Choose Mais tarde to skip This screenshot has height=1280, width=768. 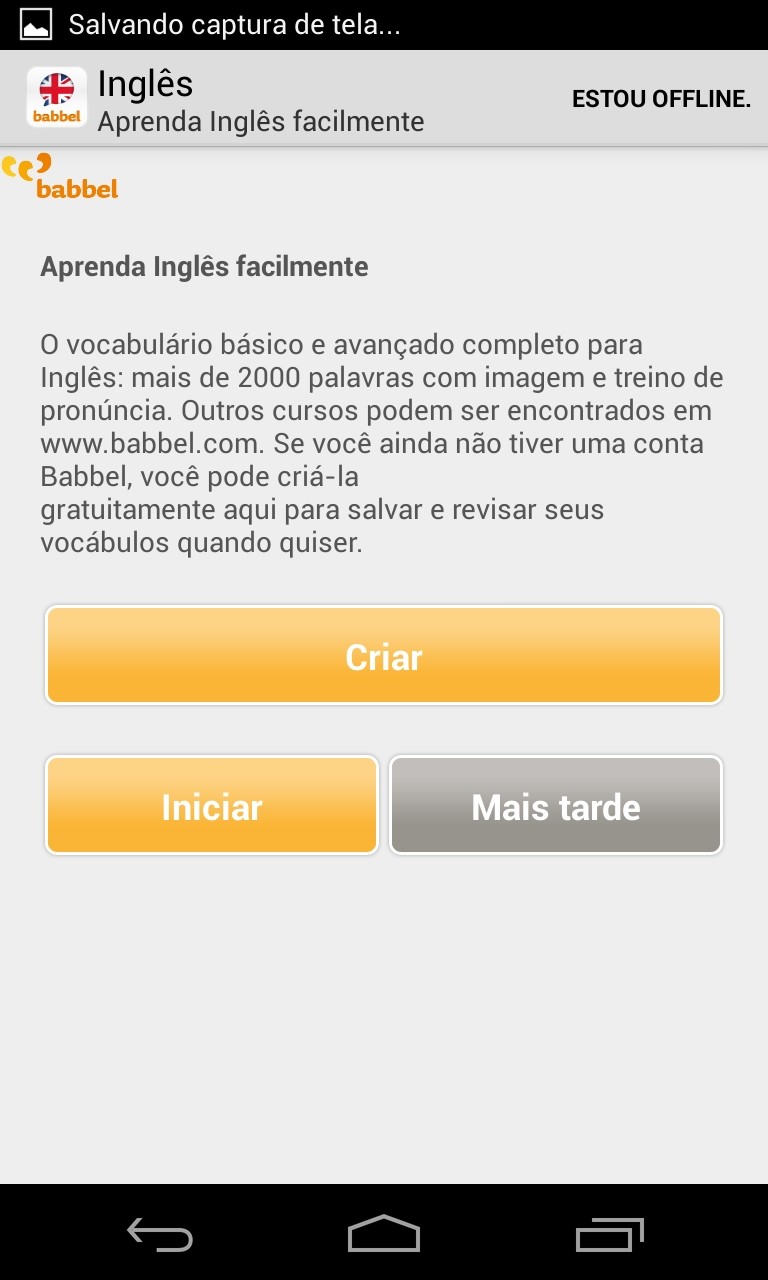[556, 806]
